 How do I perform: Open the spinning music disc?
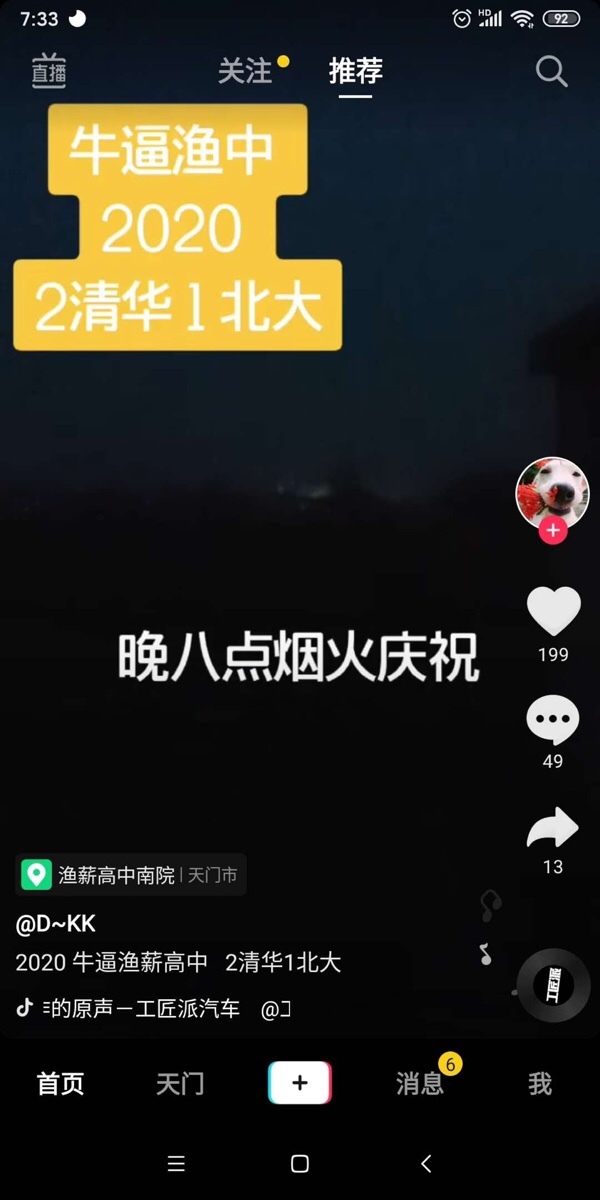coord(553,985)
